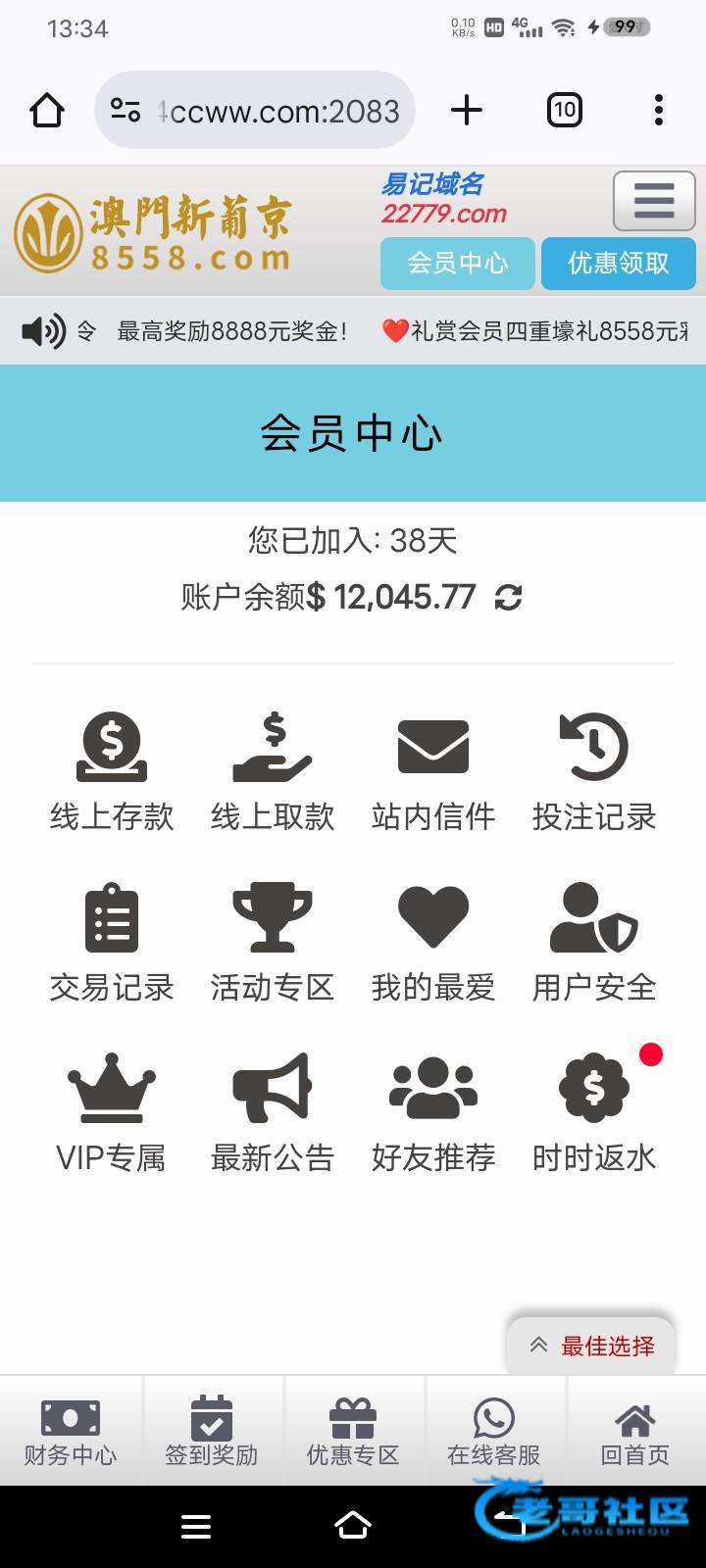This screenshot has height=1568, width=706.
Task: Open VIP专属 section
Action: (x=112, y=1113)
